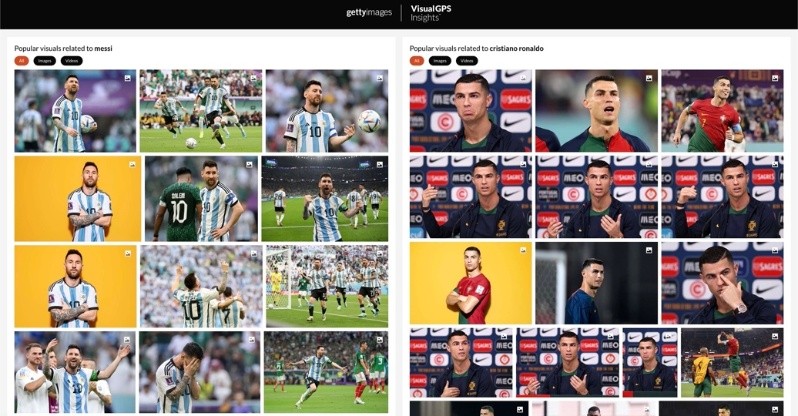Screen dimensions: 798x416
Task: Select the Images chip under messi visuals
Action: point(45,60)
